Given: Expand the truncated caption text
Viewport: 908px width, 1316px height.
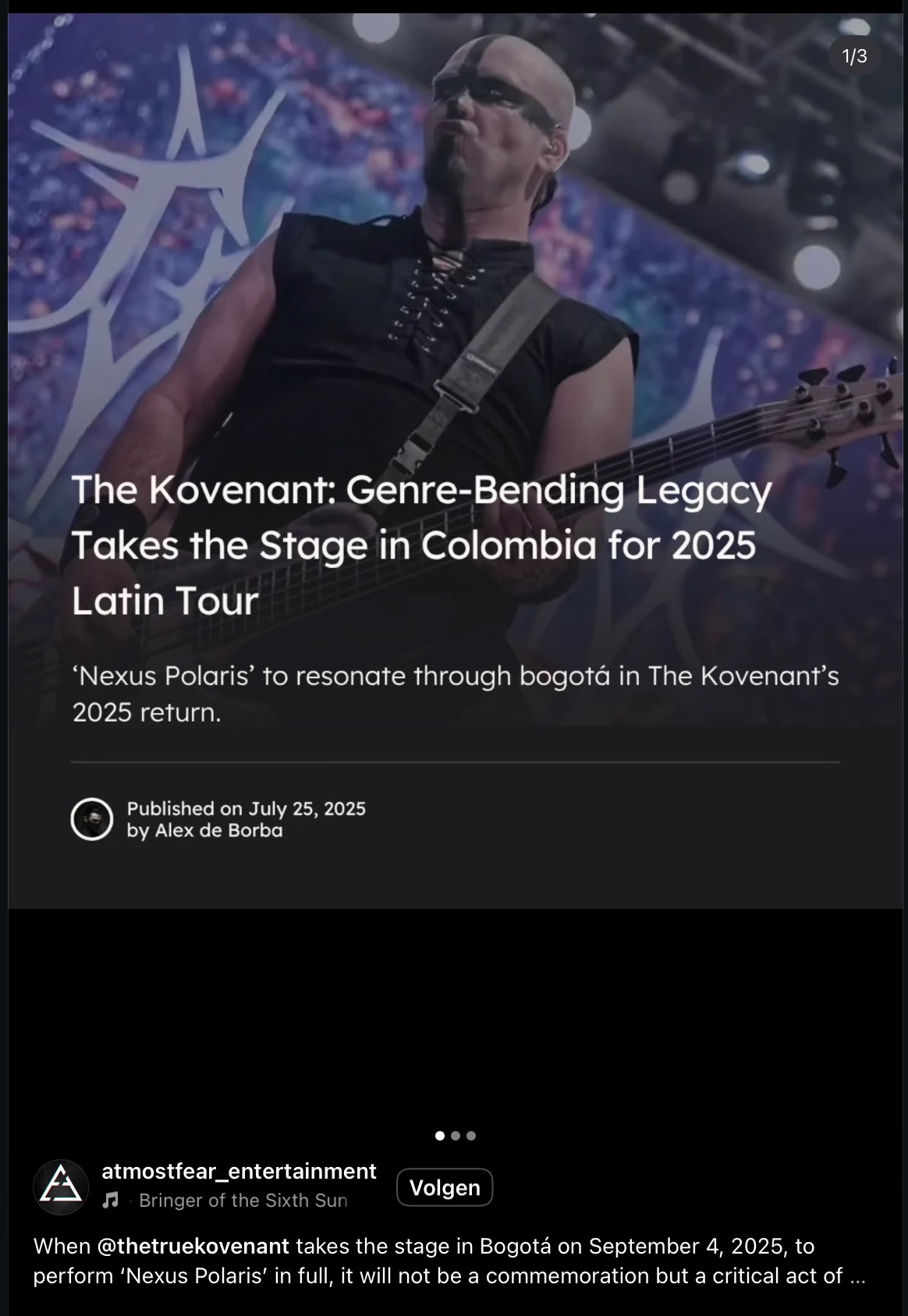Looking at the screenshot, I should 857,1276.
